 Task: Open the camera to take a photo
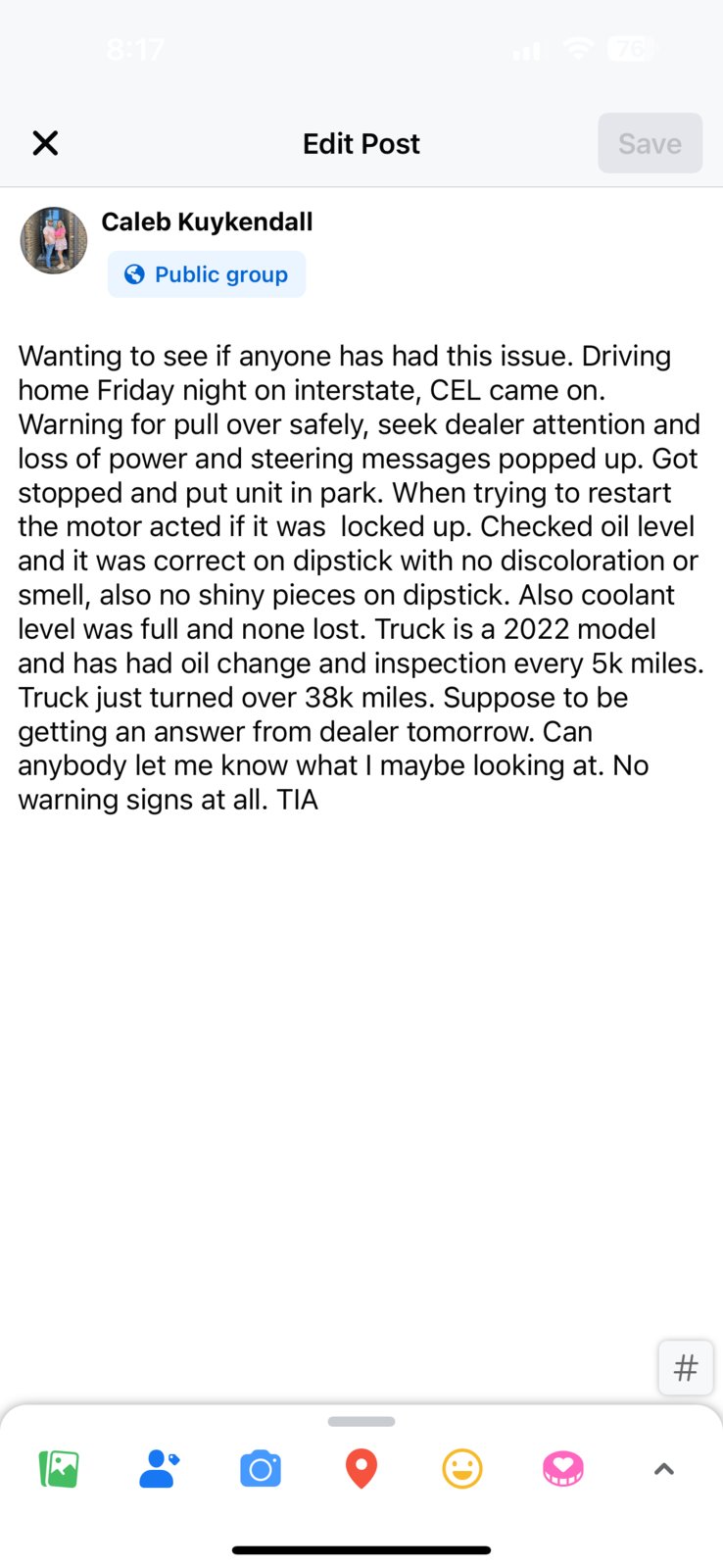coord(261,1469)
